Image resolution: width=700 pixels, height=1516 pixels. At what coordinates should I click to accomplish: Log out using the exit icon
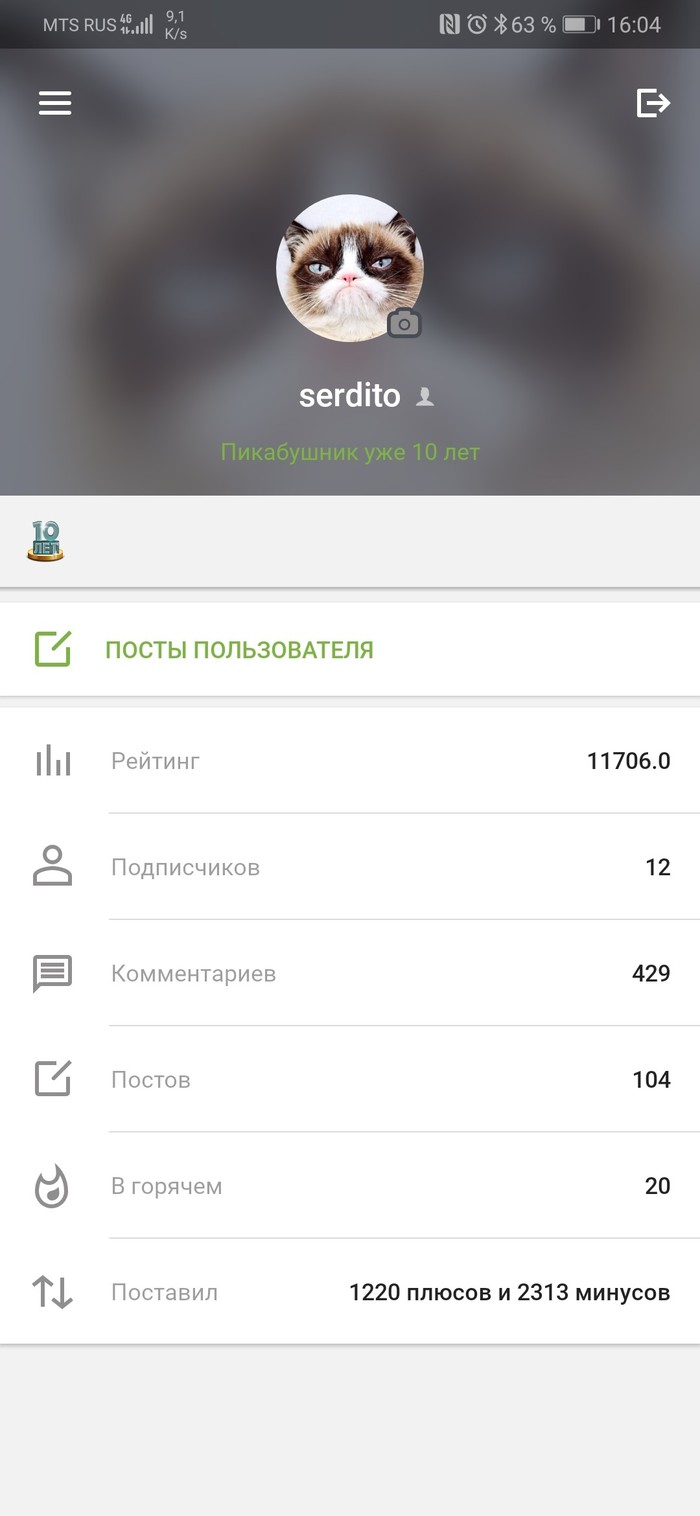click(653, 103)
